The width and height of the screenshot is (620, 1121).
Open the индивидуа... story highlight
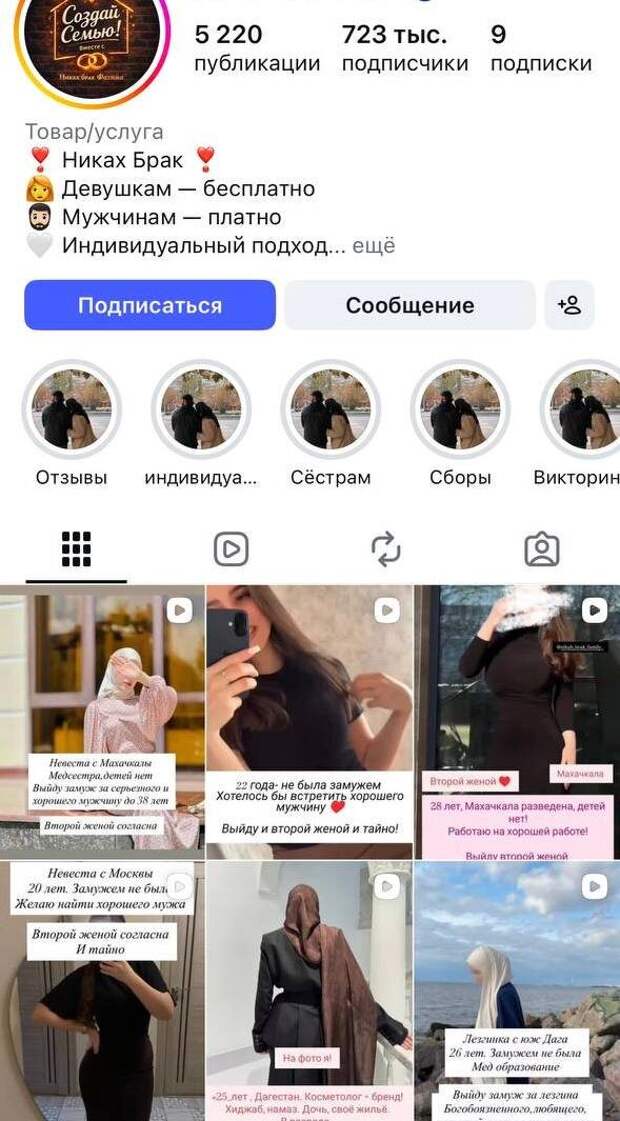(x=200, y=410)
